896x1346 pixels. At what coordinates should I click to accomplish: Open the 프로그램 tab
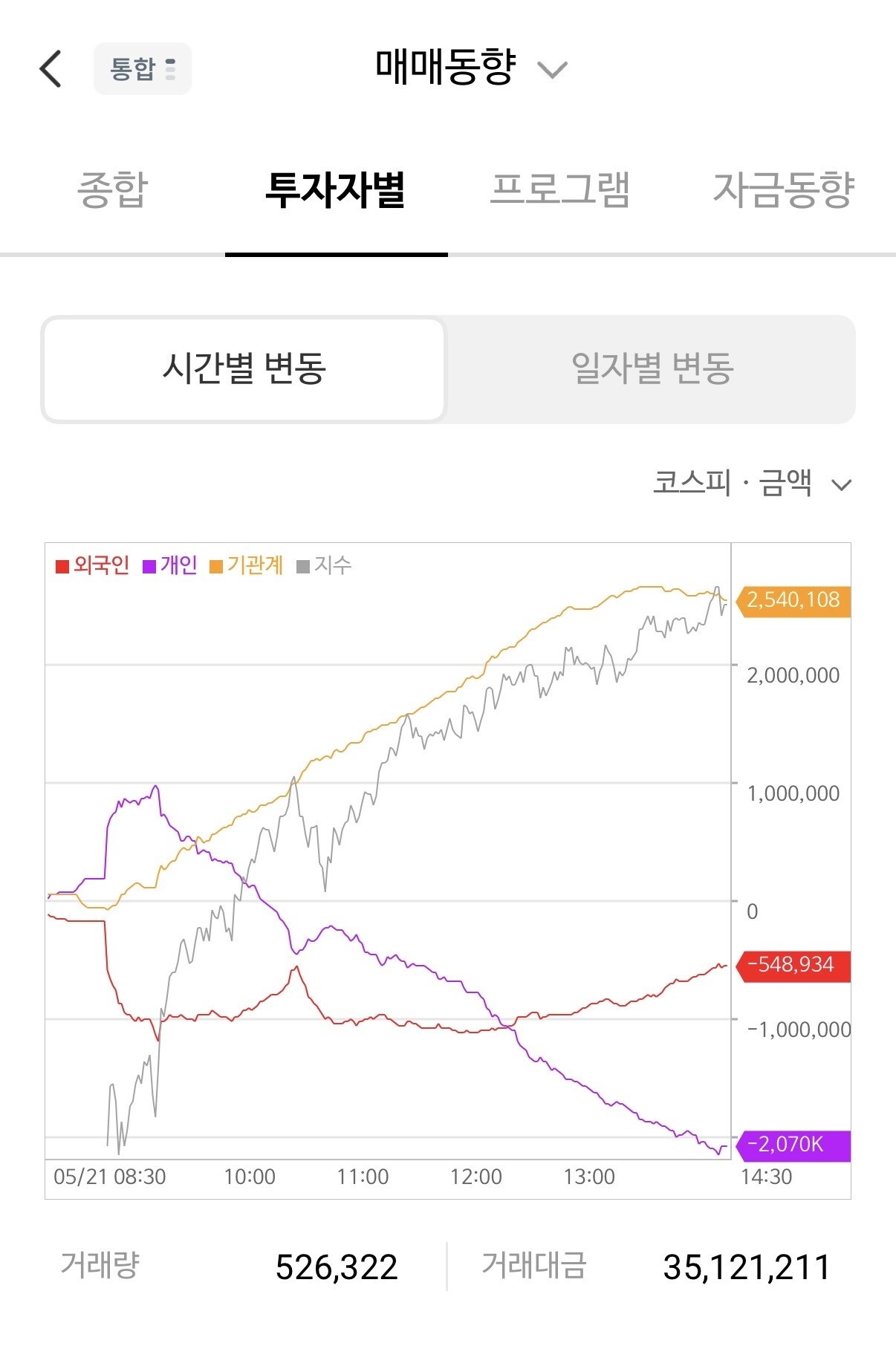pos(560,189)
